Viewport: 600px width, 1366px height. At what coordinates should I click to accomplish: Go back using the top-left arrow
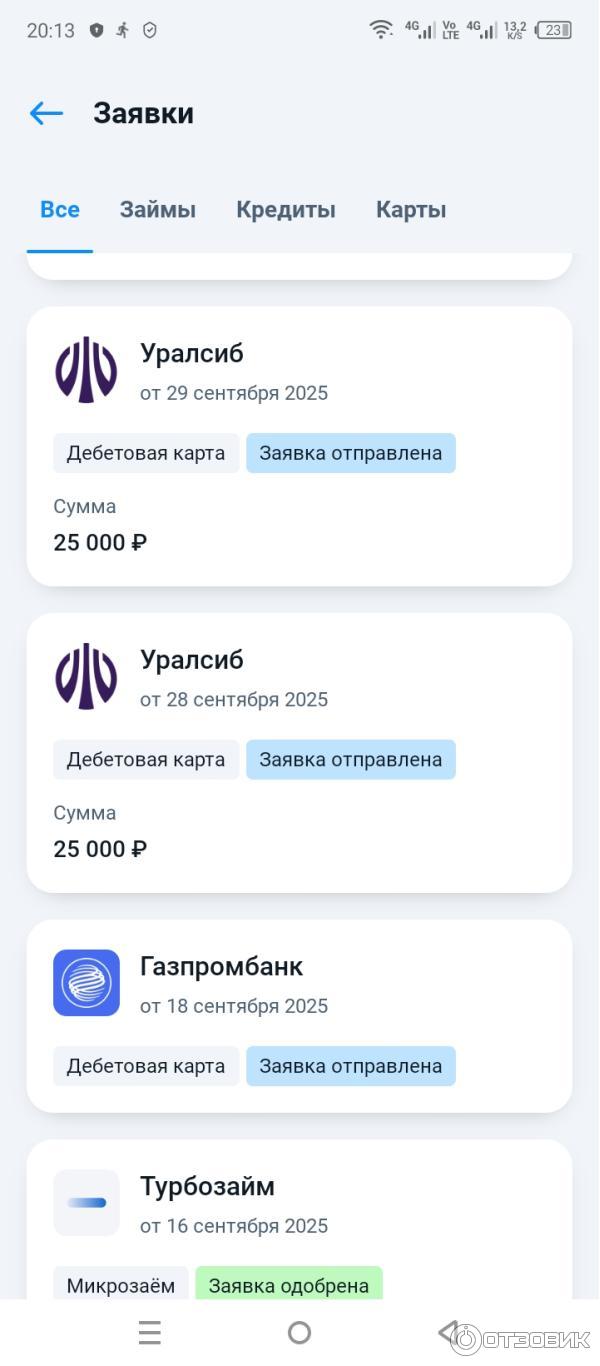coord(46,114)
